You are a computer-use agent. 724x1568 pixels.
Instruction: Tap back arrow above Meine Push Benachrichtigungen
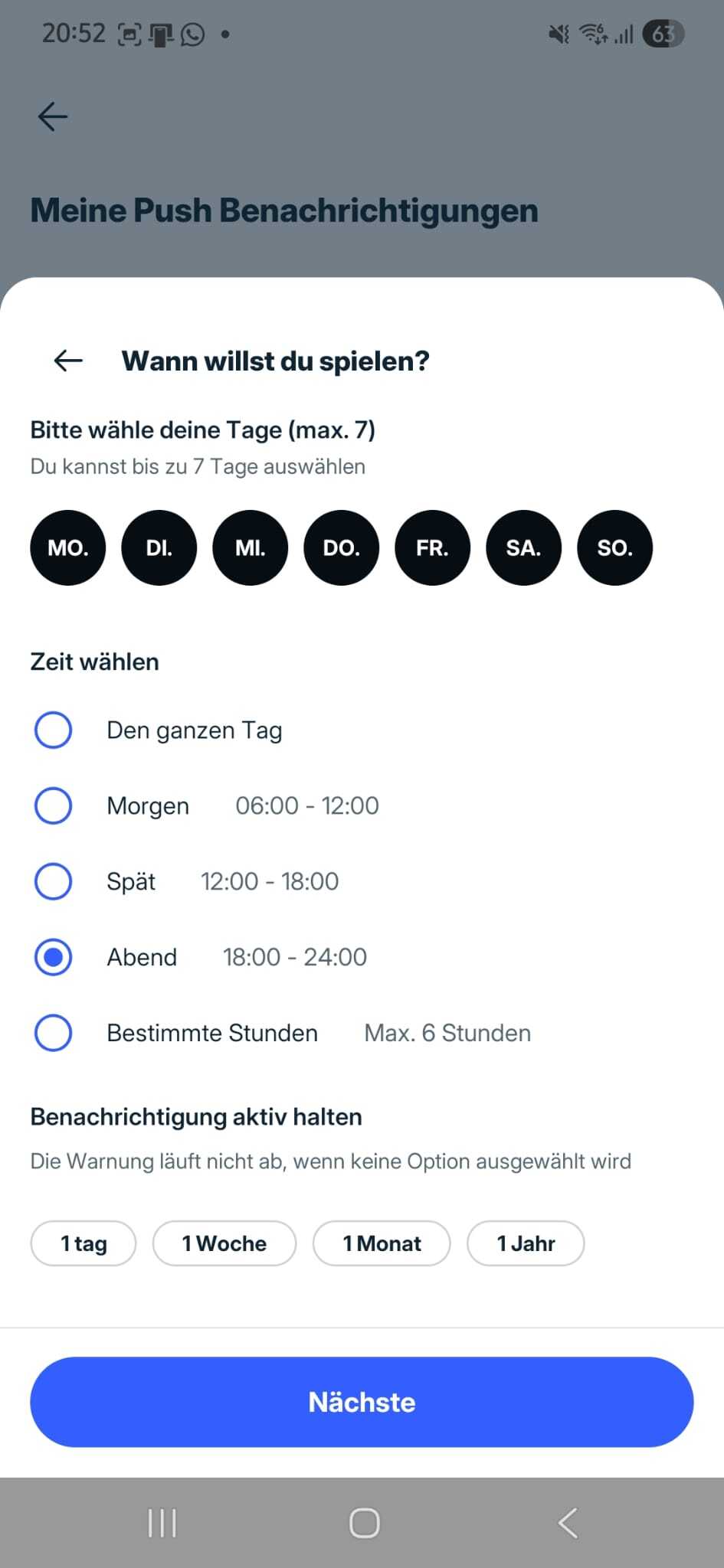pyautogui.click(x=53, y=116)
